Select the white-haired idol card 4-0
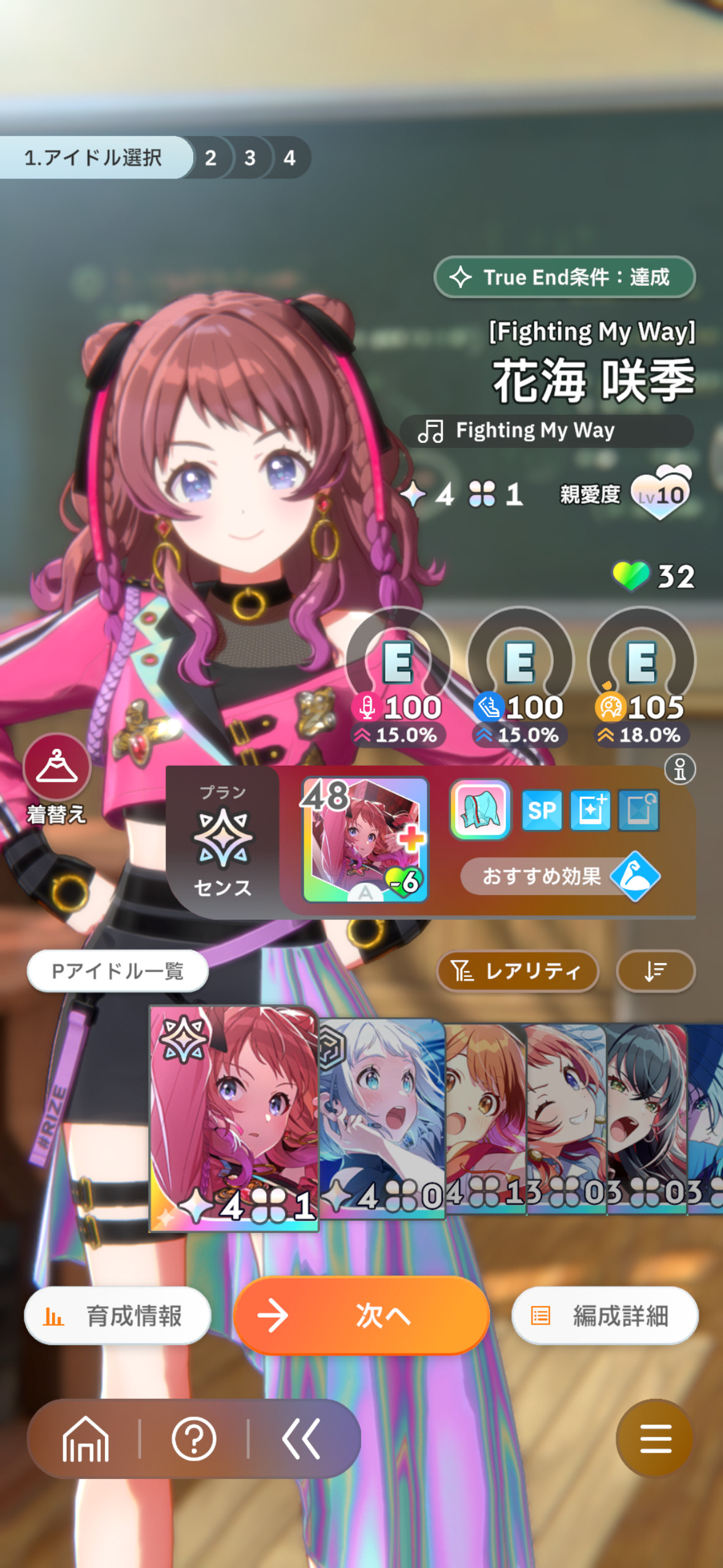Viewport: 723px width, 1568px height. [381, 1118]
